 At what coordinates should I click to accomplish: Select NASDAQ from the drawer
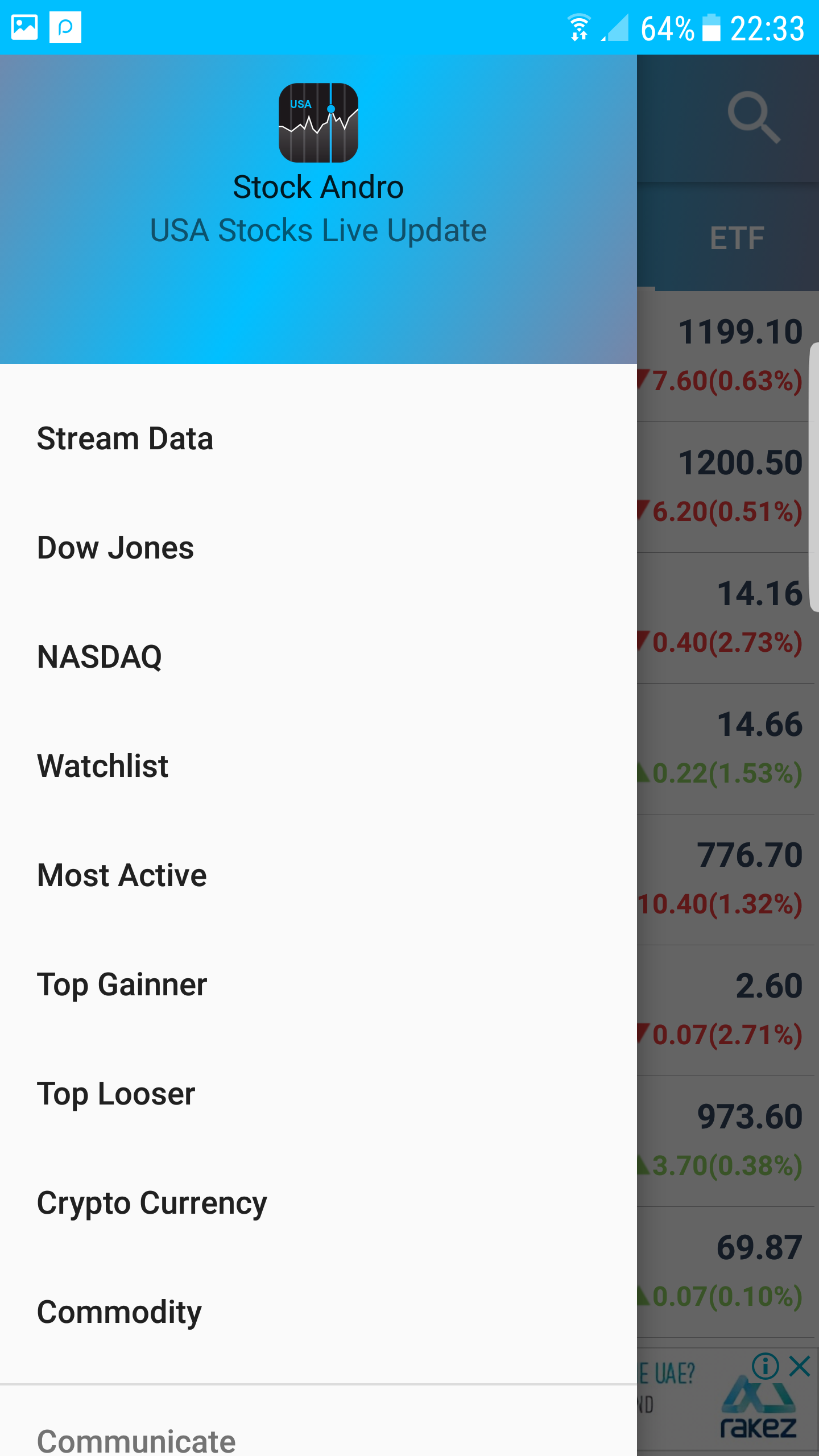point(100,657)
